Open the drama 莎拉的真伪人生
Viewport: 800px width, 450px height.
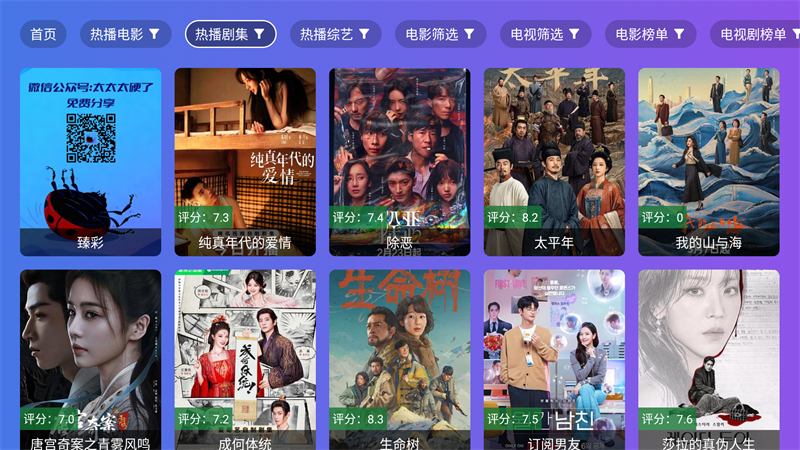tap(709, 360)
